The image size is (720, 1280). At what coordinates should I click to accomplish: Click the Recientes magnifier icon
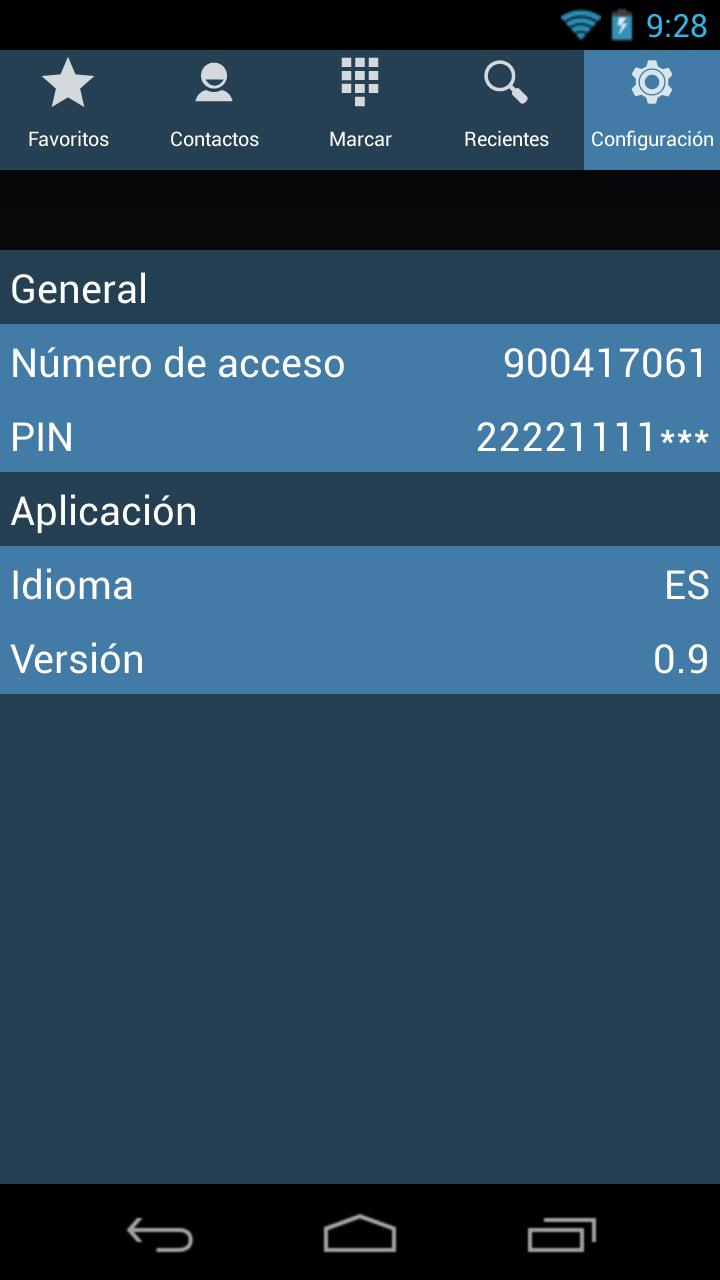point(506,82)
